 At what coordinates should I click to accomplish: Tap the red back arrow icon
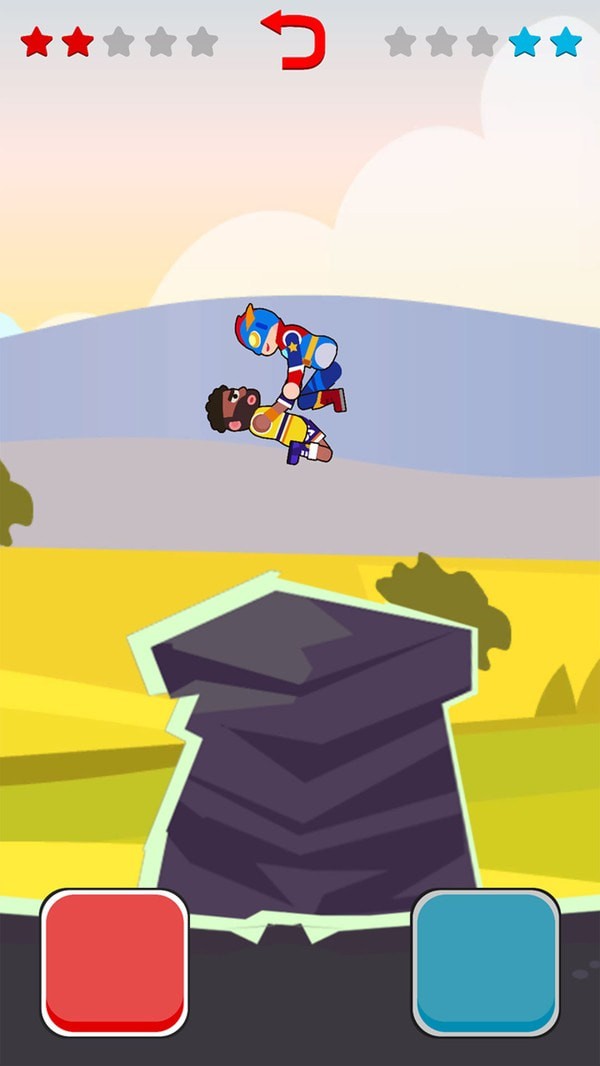pyautogui.click(x=294, y=40)
